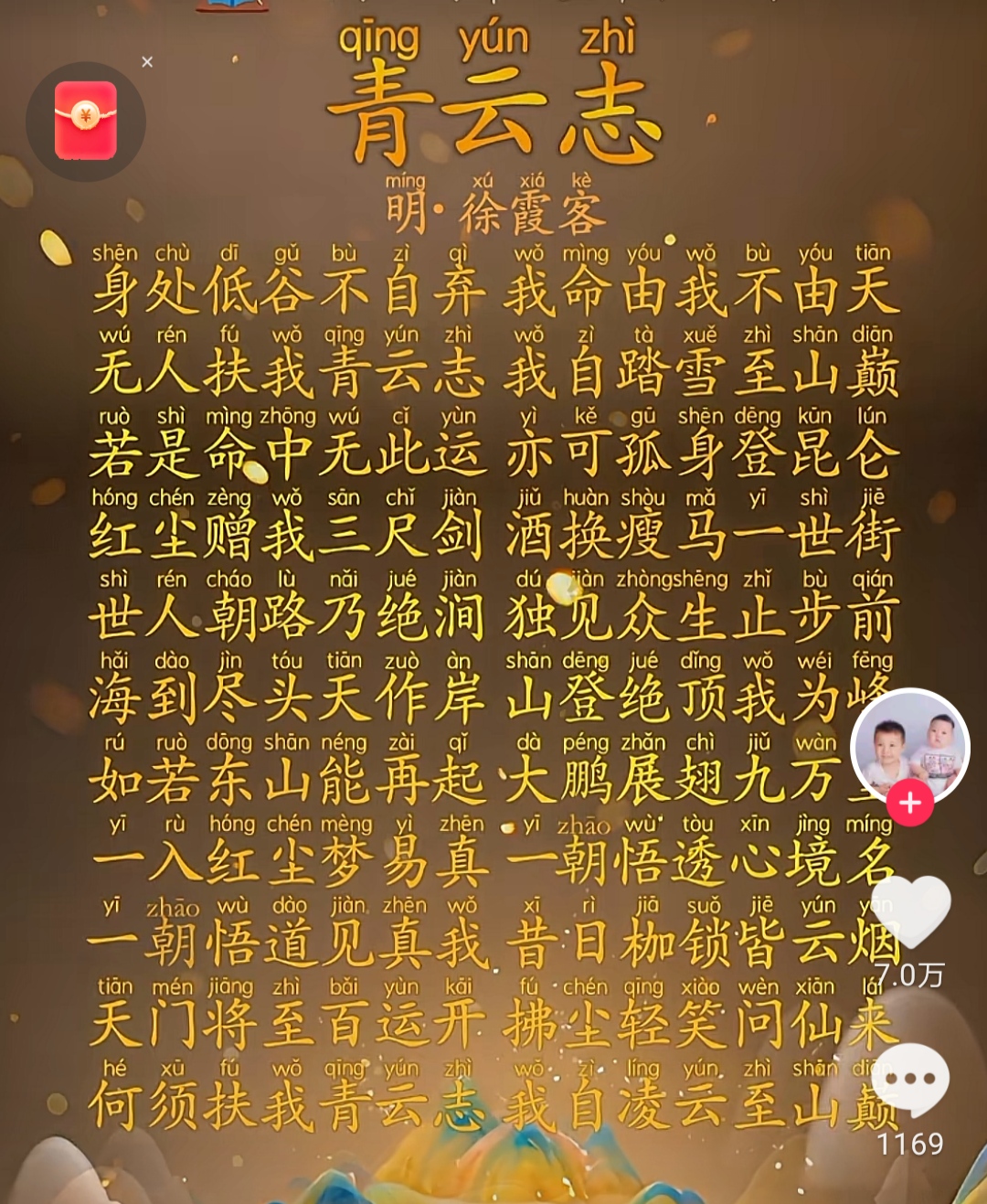Open the creator's profile avatar

point(908,742)
